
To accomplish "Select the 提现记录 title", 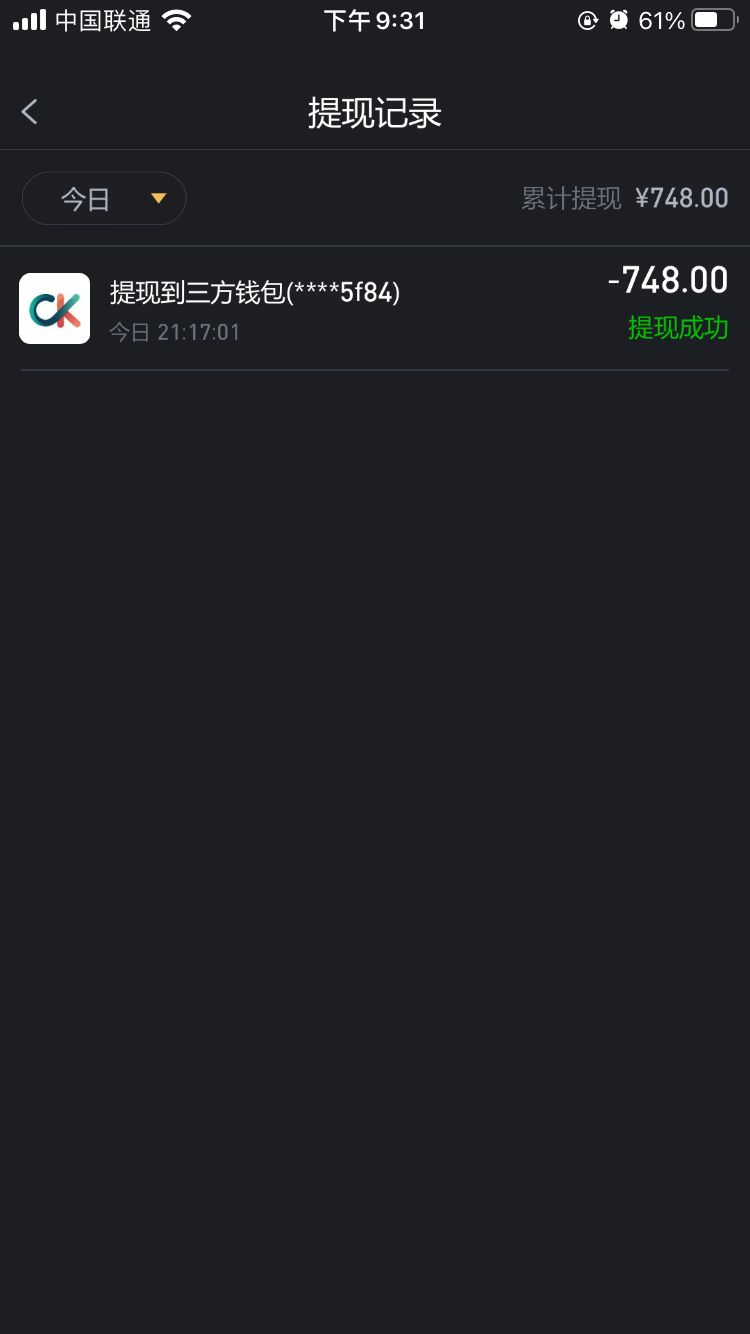I will 375,111.
